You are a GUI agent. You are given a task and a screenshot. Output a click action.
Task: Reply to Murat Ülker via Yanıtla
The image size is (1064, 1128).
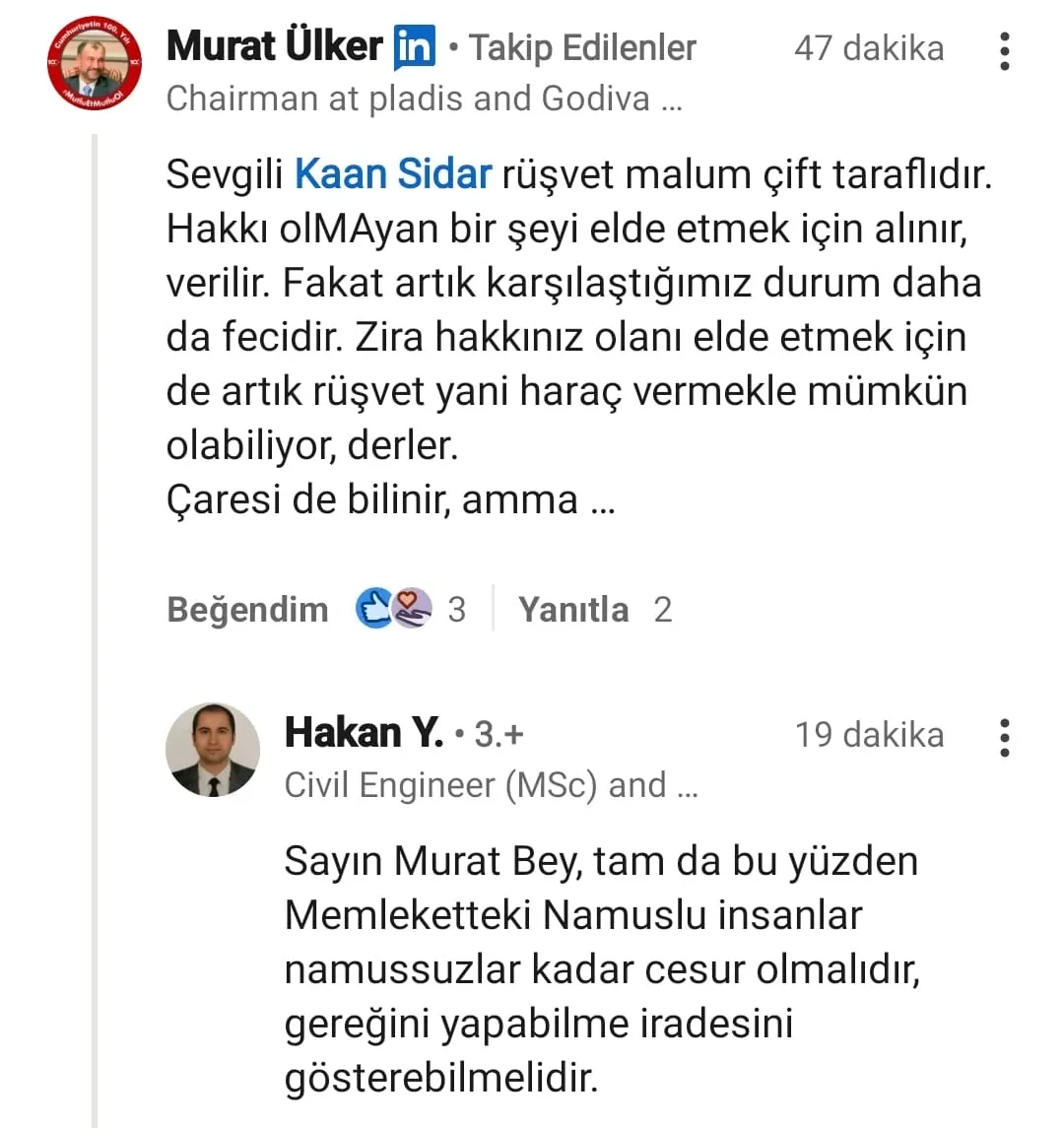[573, 609]
